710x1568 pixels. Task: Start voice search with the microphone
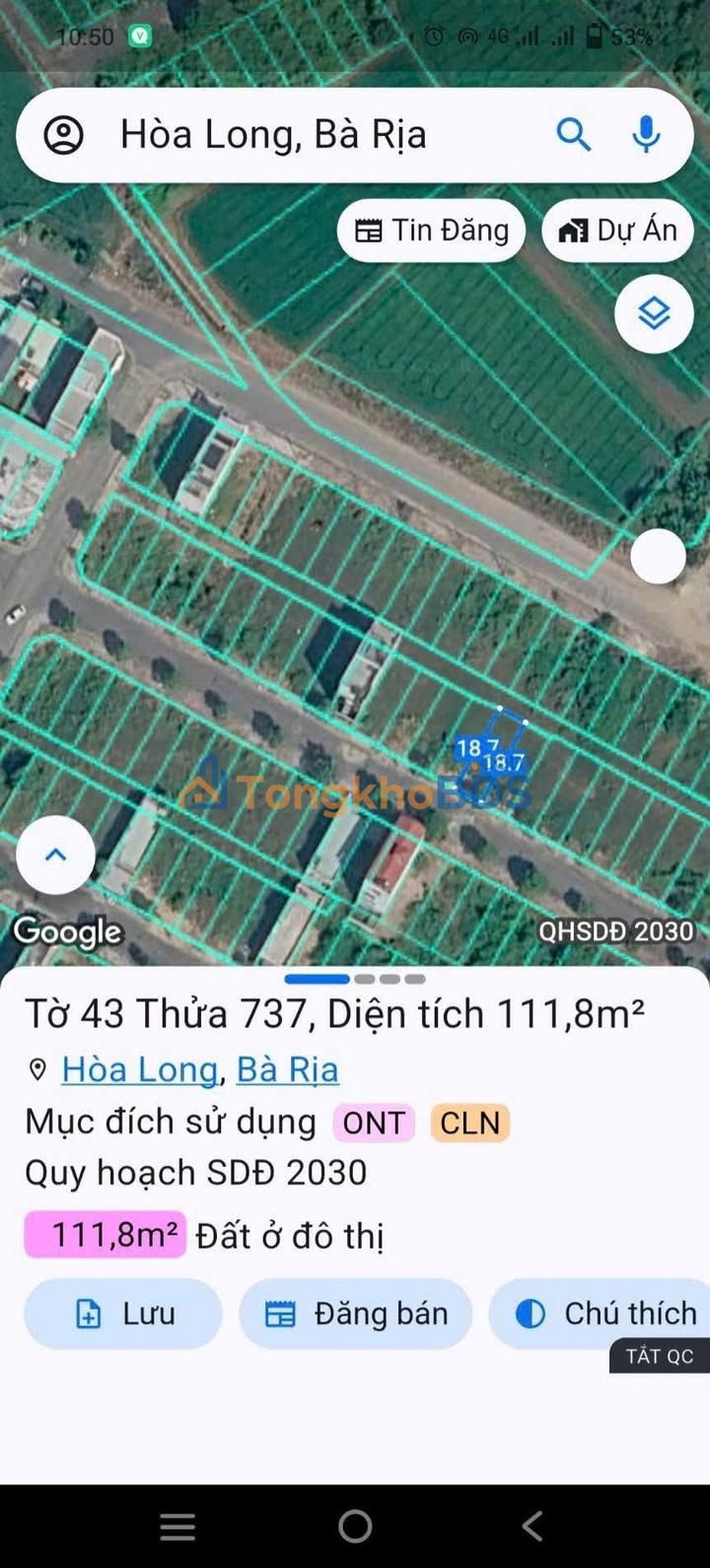click(647, 134)
